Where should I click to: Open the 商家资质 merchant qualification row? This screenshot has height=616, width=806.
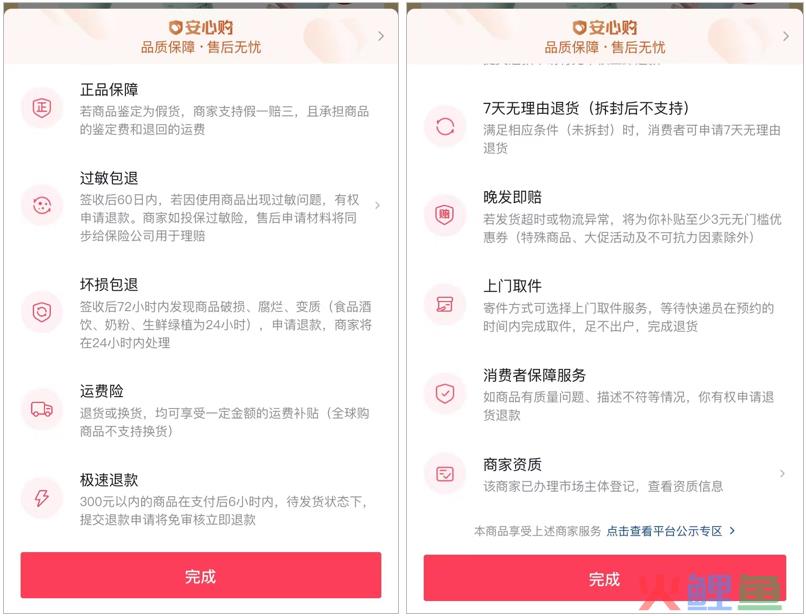(600, 474)
